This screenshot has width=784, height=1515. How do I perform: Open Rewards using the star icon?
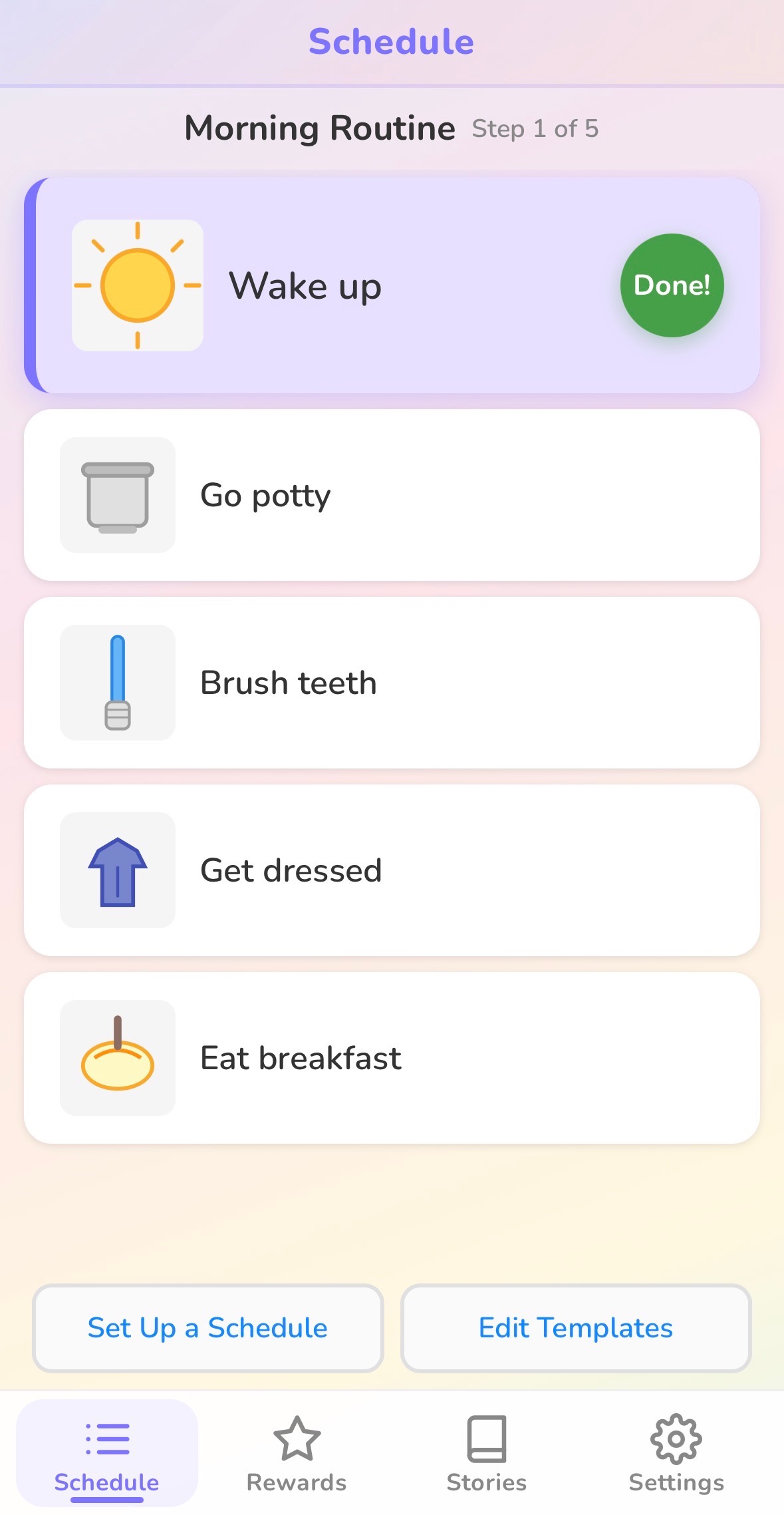[295, 1436]
